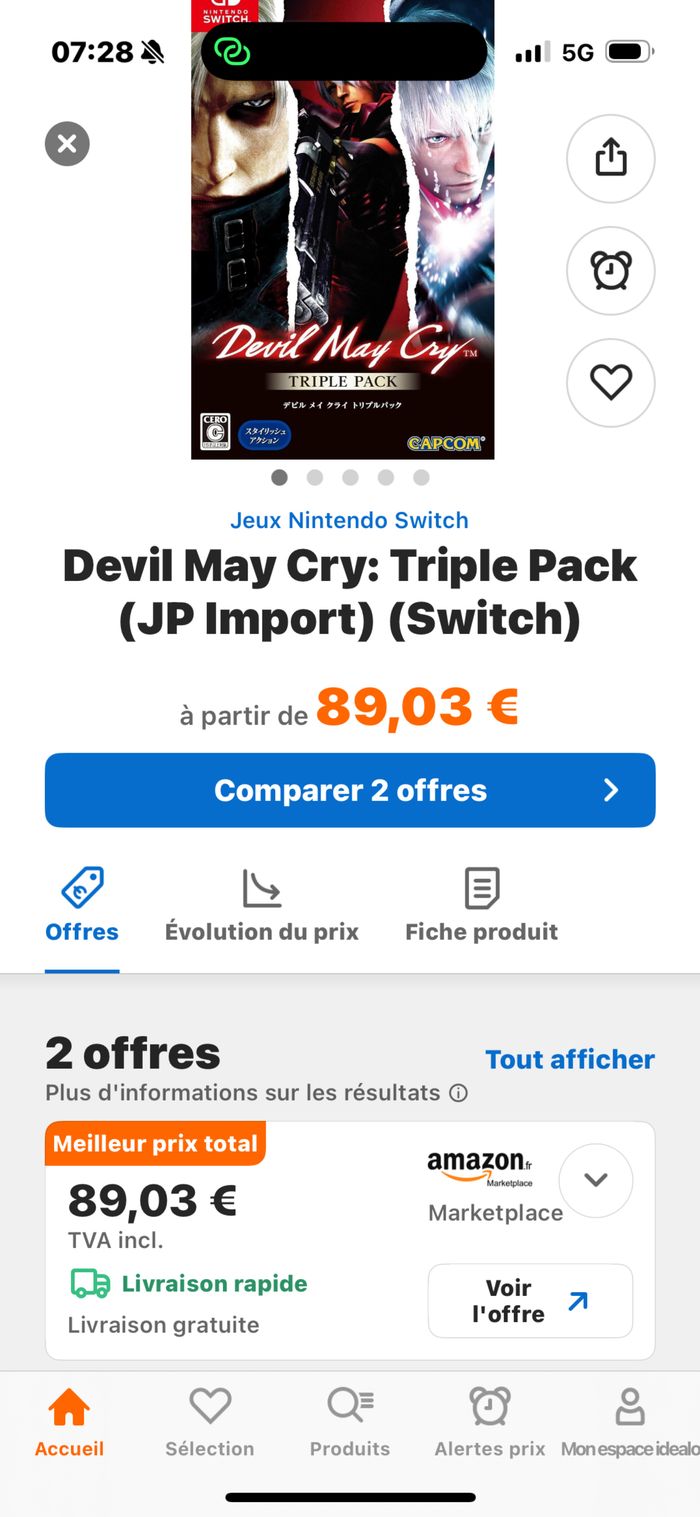Add product to favorites with the heart

click(610, 382)
